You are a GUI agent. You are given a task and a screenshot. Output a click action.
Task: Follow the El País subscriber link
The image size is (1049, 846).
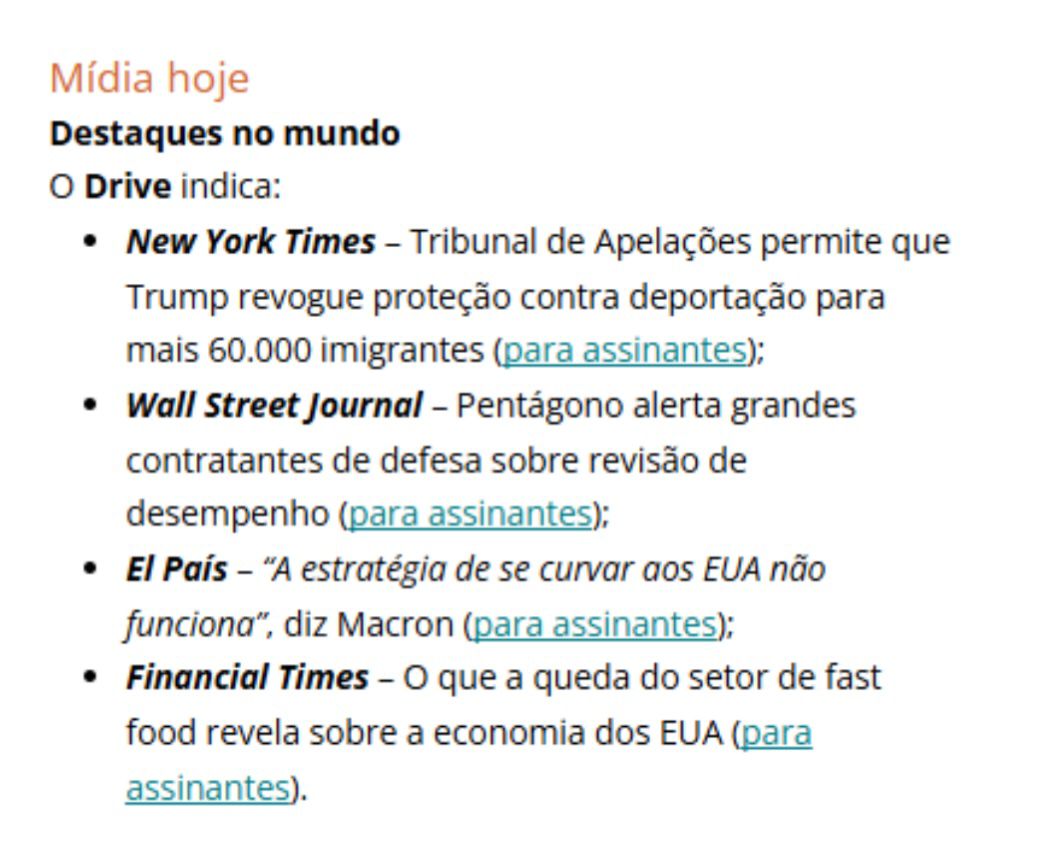tap(595, 624)
